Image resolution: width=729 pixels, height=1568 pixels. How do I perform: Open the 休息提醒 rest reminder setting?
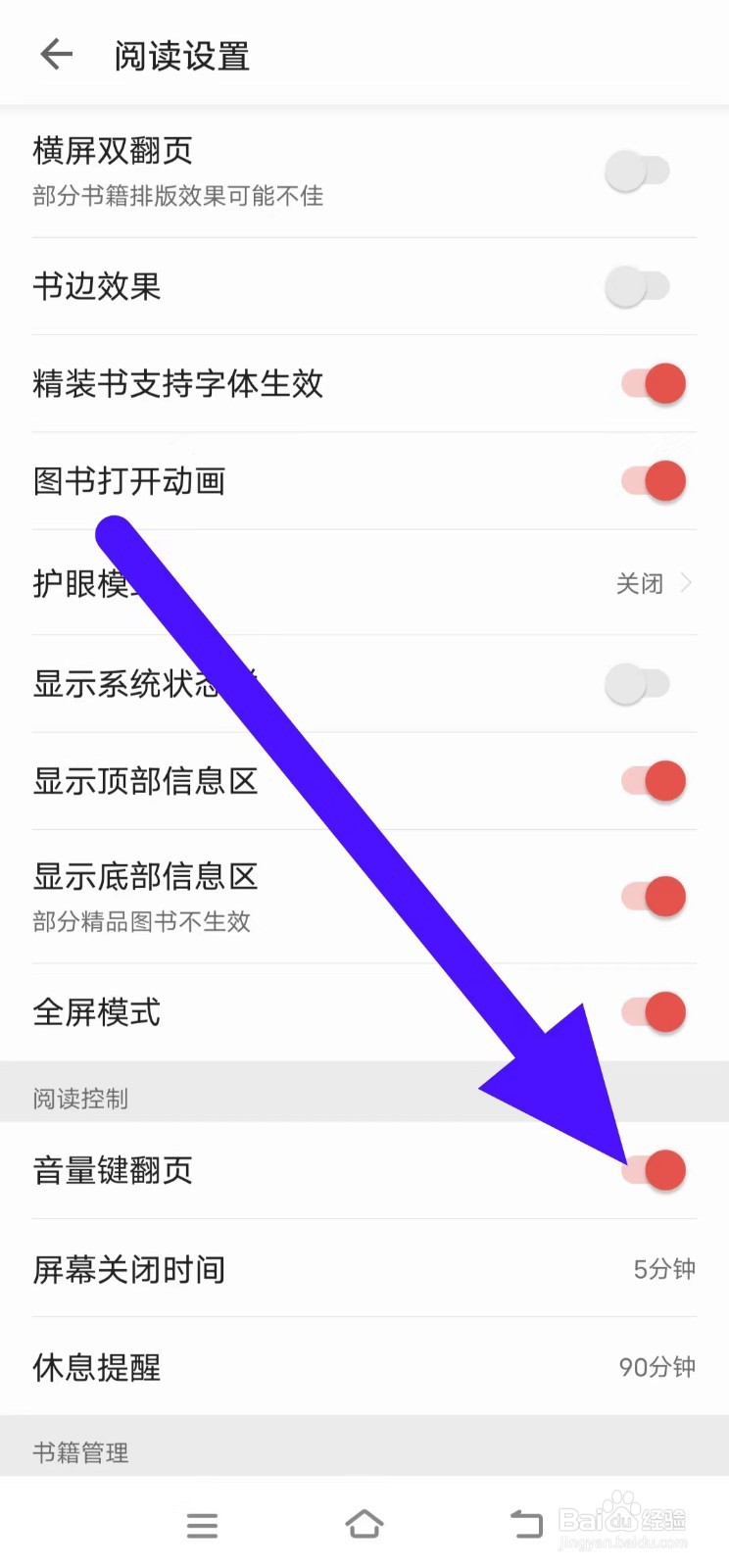click(x=364, y=1368)
